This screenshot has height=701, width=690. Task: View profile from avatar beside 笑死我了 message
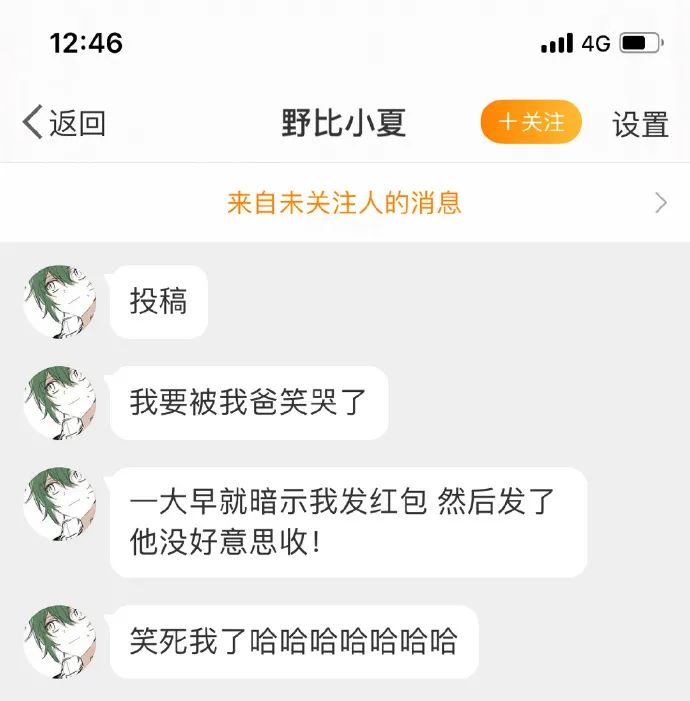60,641
